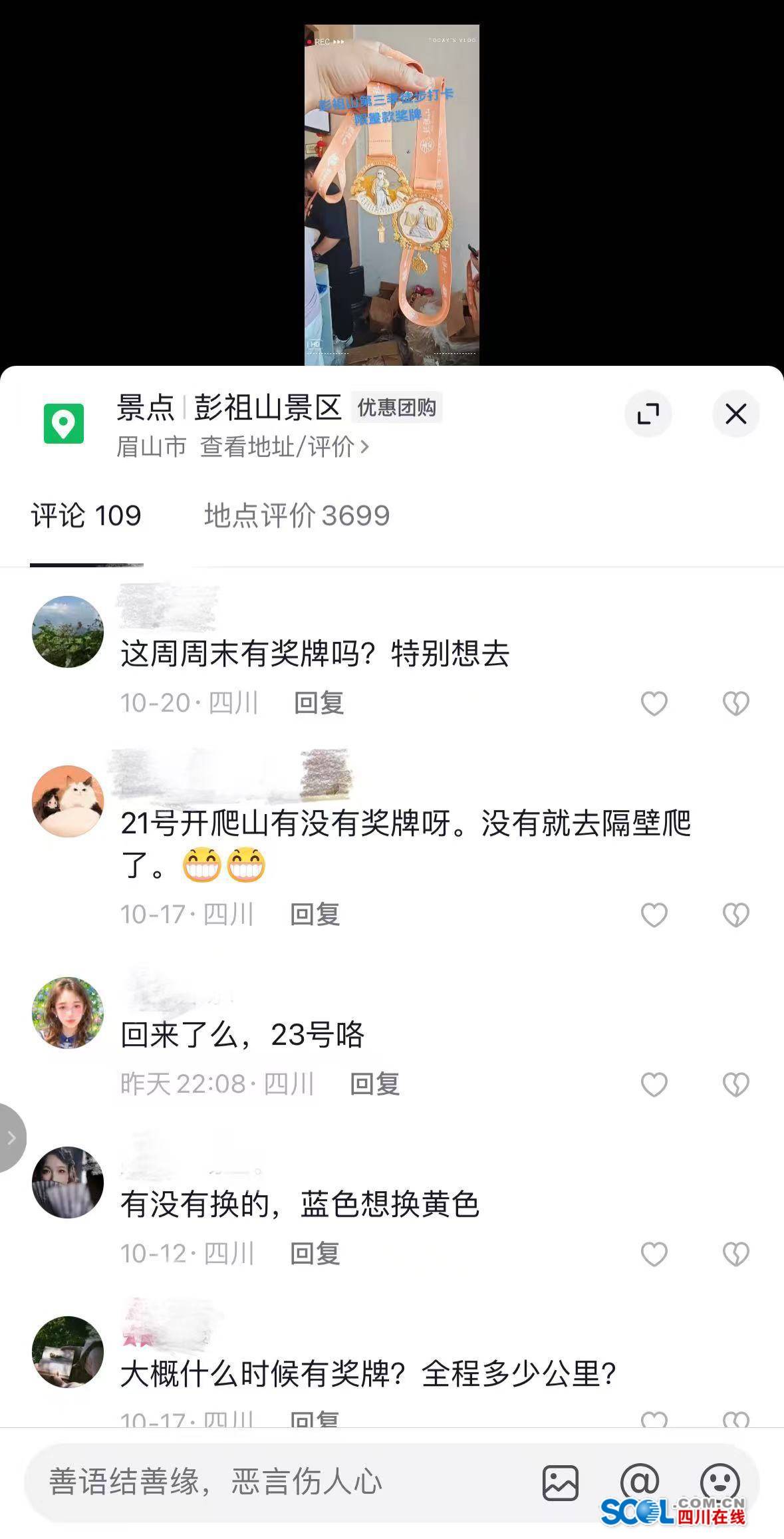Reply to the comment 这周周末有奖牌吗
Screen dimensions: 784x1539
[319, 703]
